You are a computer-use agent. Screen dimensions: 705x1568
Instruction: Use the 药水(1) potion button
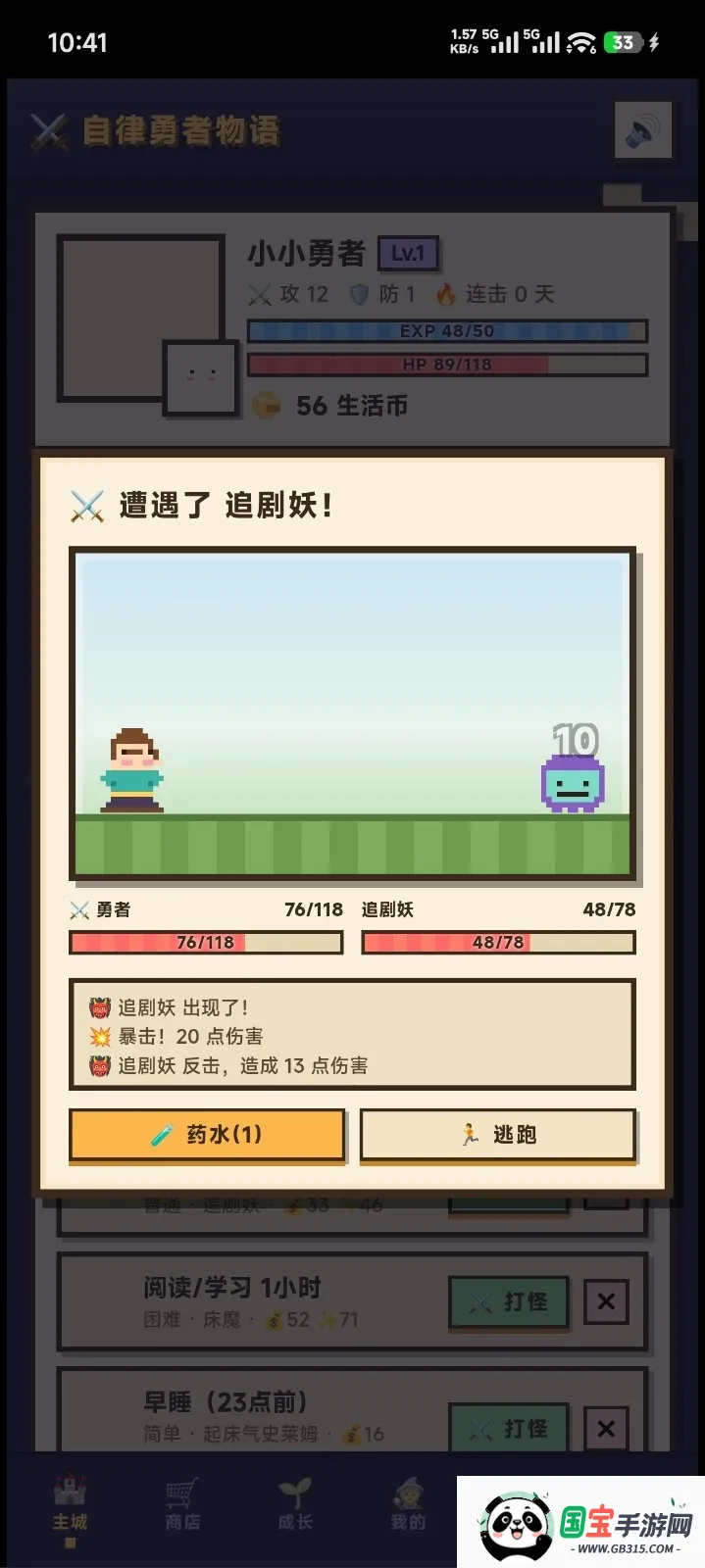click(x=207, y=1135)
